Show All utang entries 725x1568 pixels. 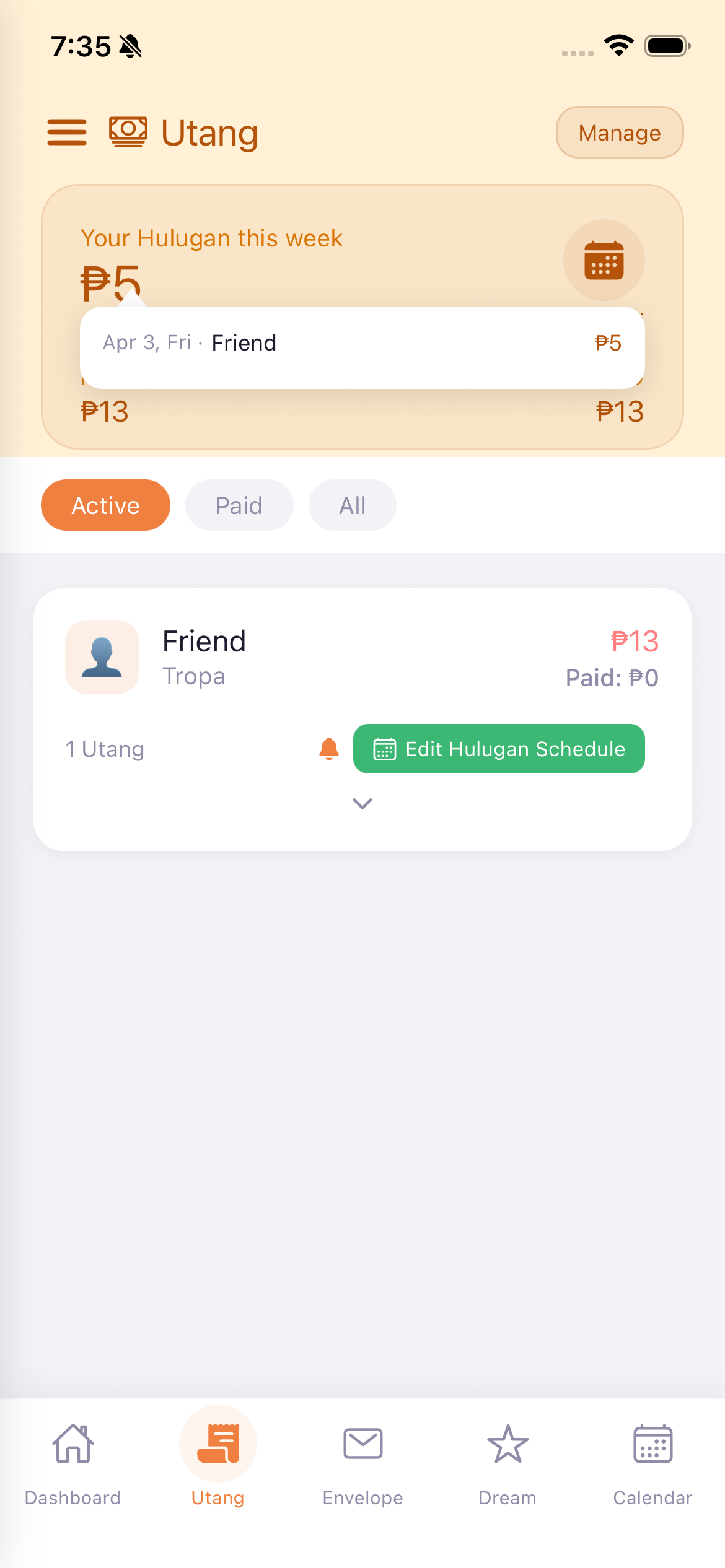pyautogui.click(x=352, y=505)
